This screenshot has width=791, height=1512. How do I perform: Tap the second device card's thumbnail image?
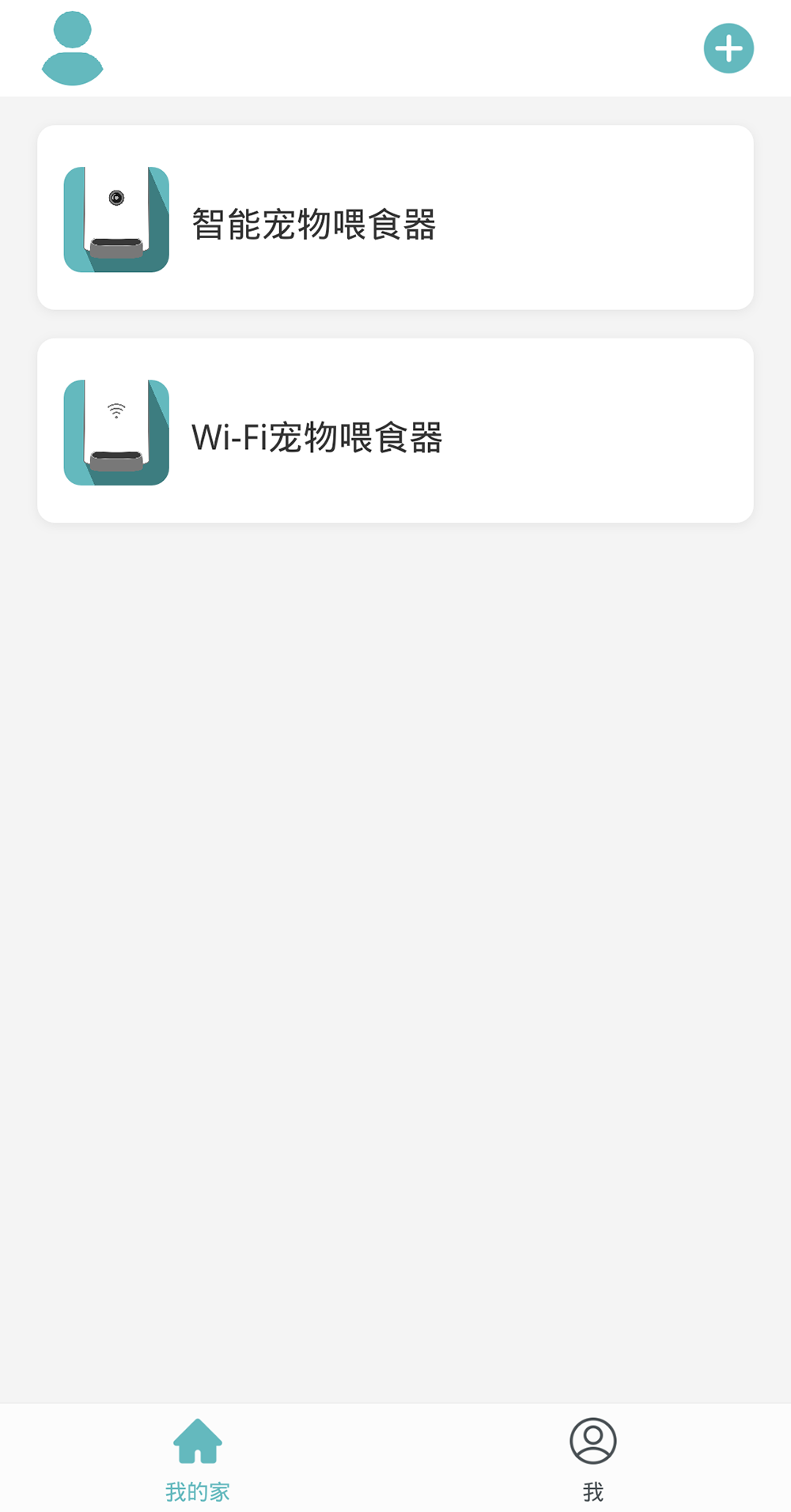click(116, 431)
